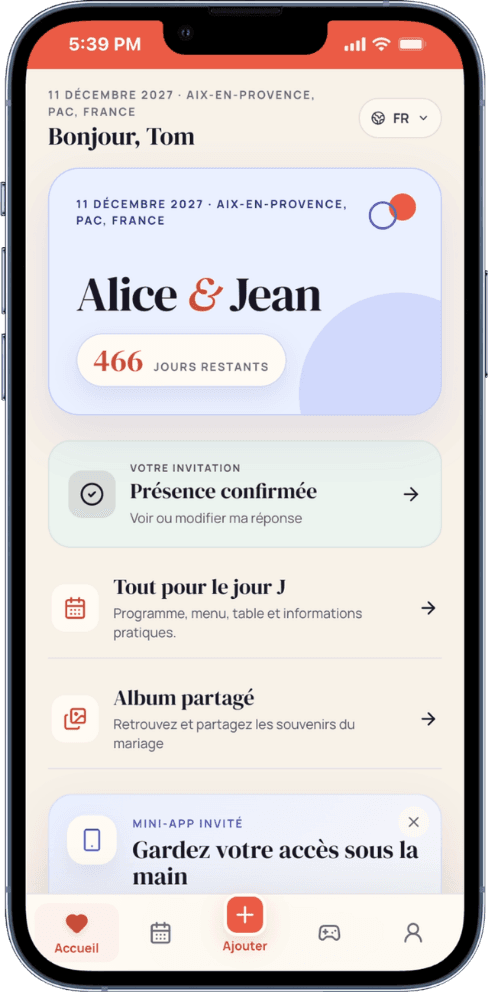This screenshot has width=489, height=992.
Task: Switch to the Accueil tab
Action: tap(77, 933)
